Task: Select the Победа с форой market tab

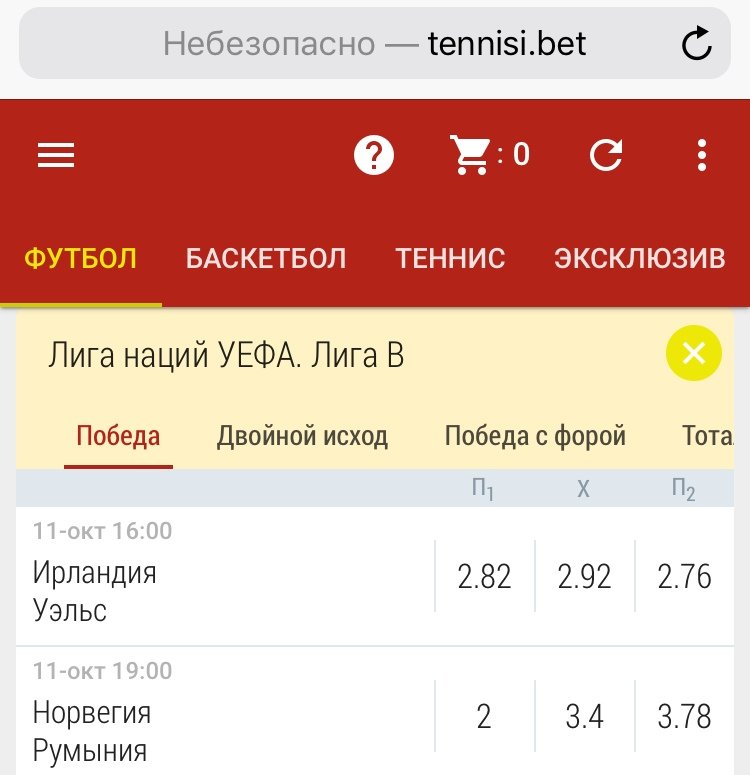Action: 535,437
